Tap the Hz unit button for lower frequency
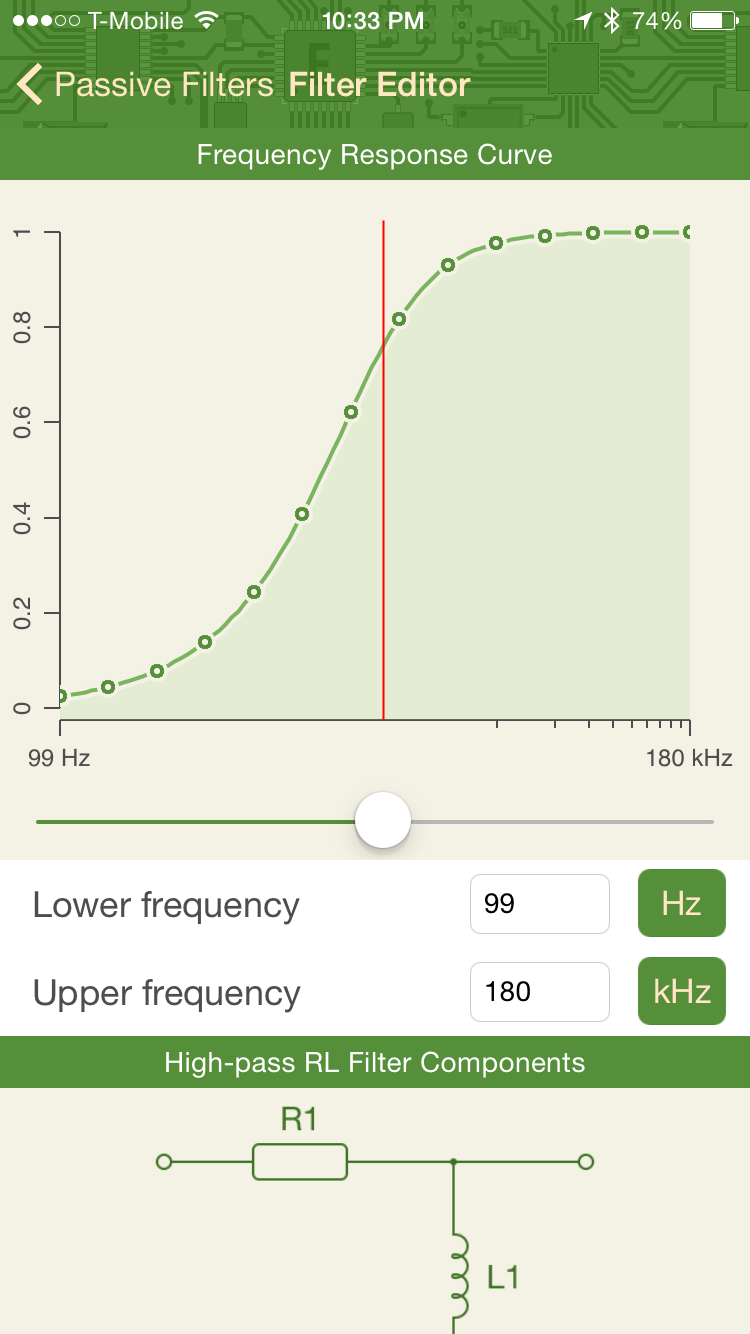This screenshot has width=750, height=1334. pos(681,903)
